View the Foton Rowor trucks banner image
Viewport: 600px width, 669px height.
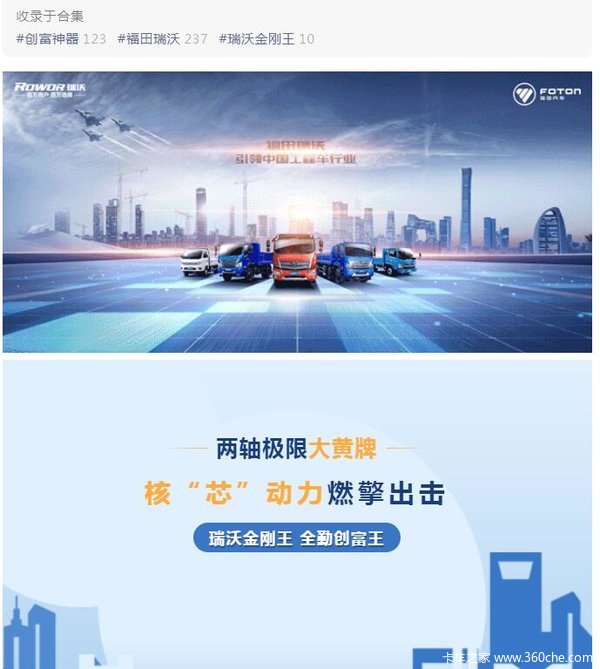297,212
